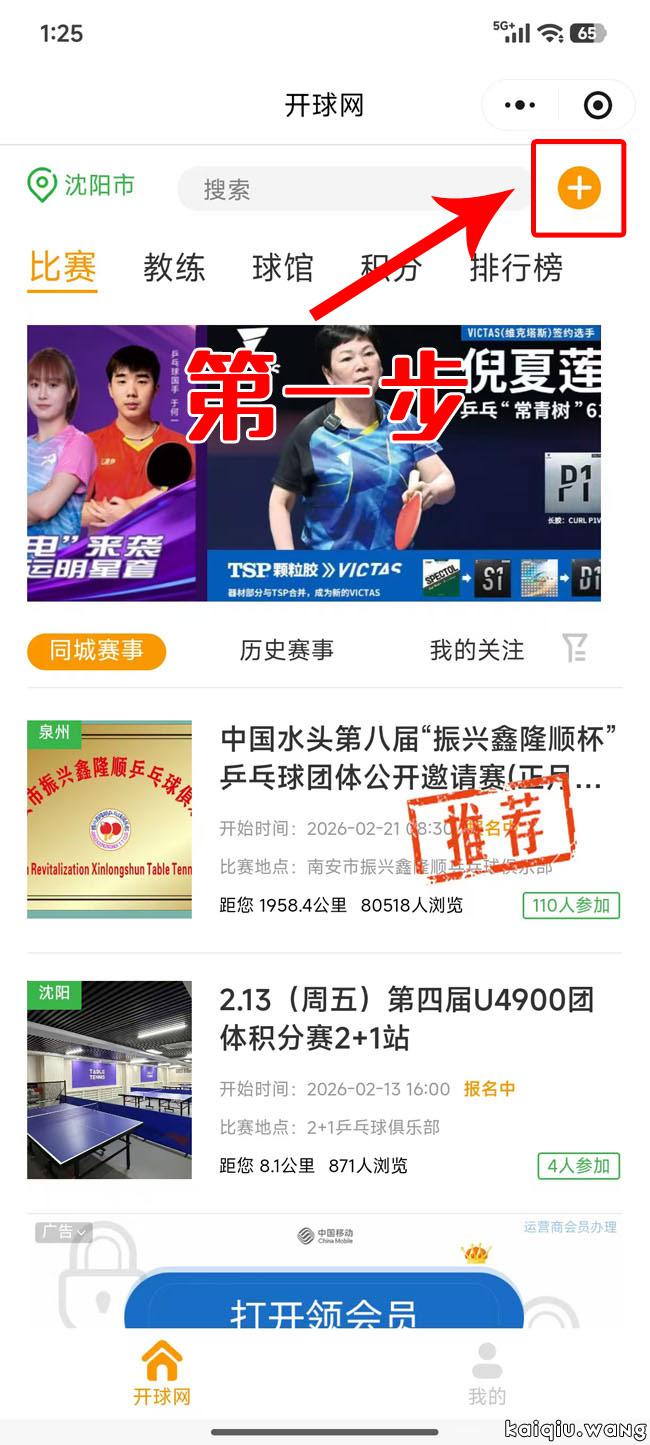This screenshot has width=650, height=1445.
Task: Go to the 我的 tab
Action: (487, 1375)
